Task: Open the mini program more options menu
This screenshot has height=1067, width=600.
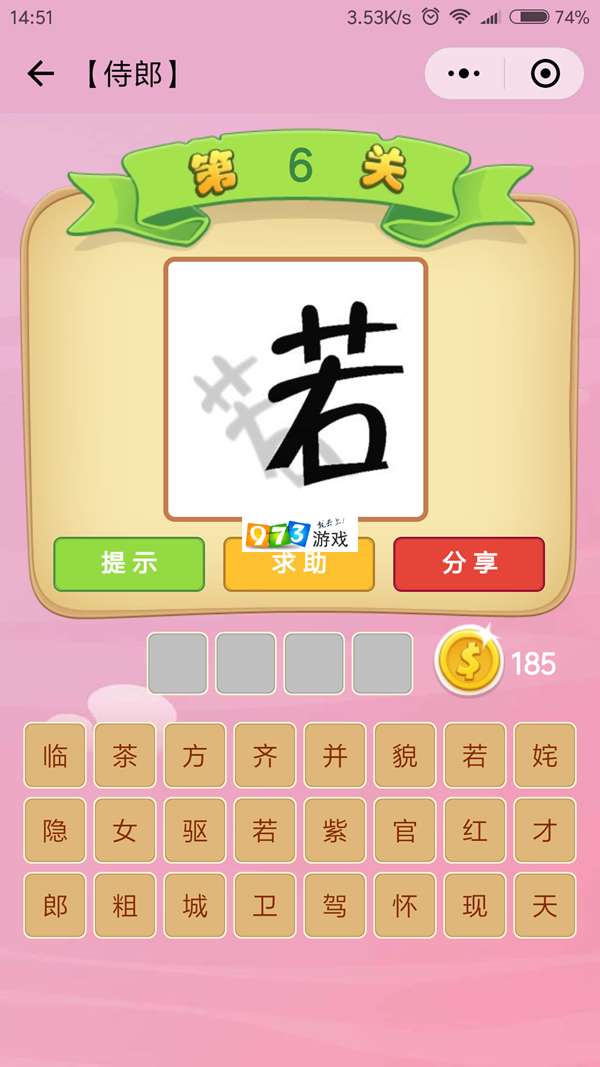Action: (464, 74)
